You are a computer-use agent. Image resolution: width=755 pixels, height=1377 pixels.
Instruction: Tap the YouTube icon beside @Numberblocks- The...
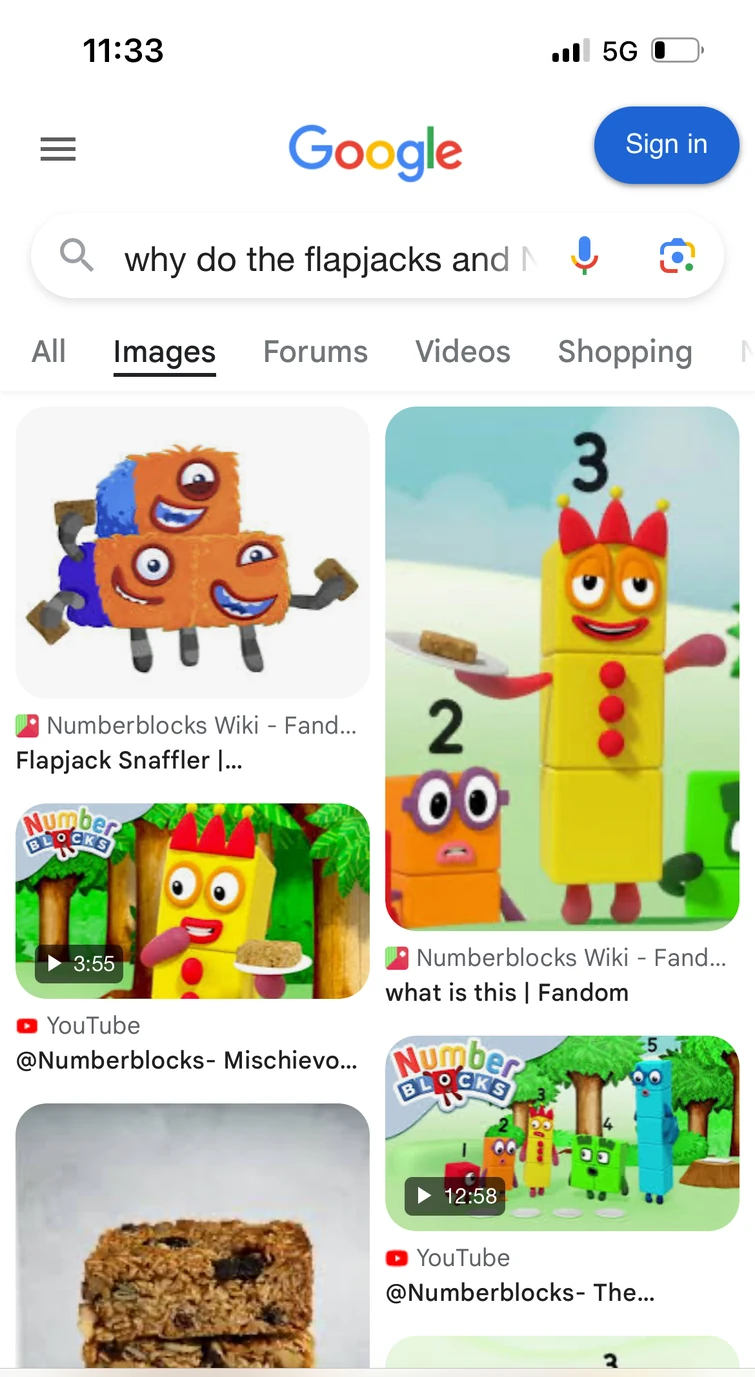397,1258
